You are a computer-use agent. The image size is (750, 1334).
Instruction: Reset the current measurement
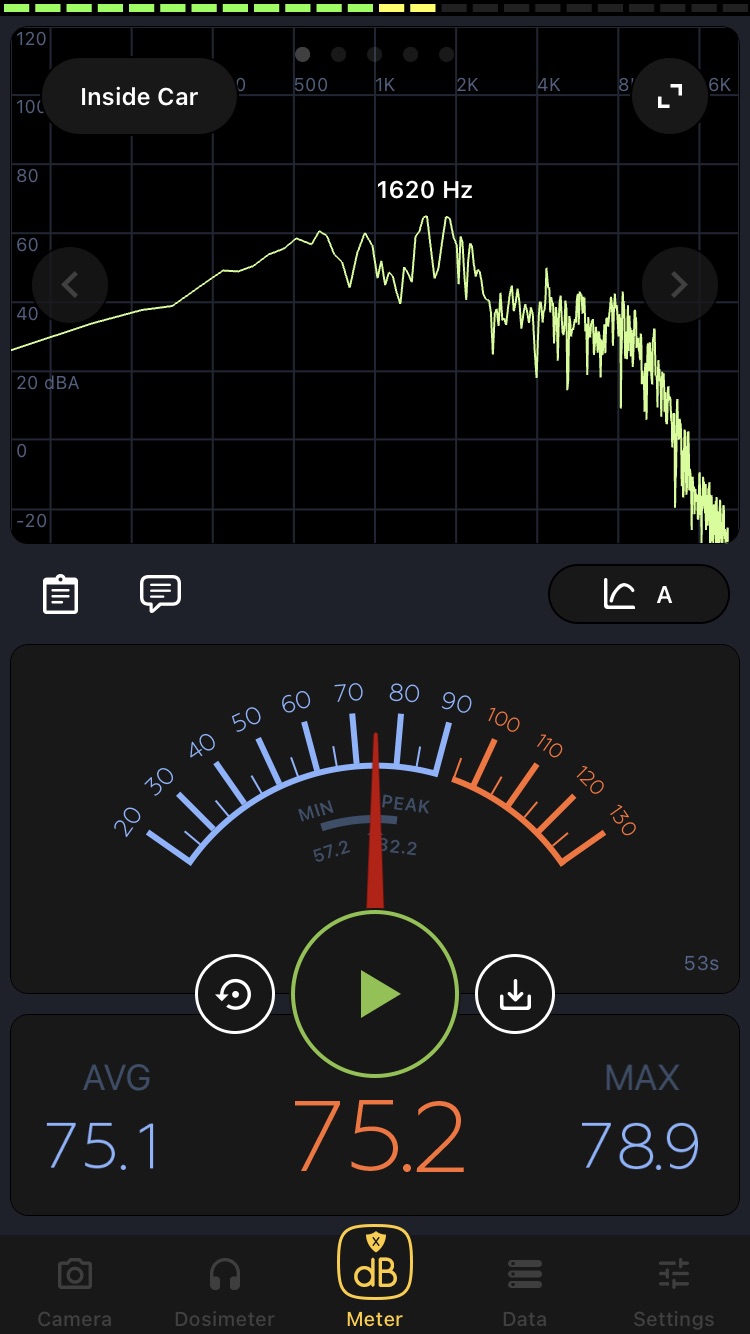235,995
